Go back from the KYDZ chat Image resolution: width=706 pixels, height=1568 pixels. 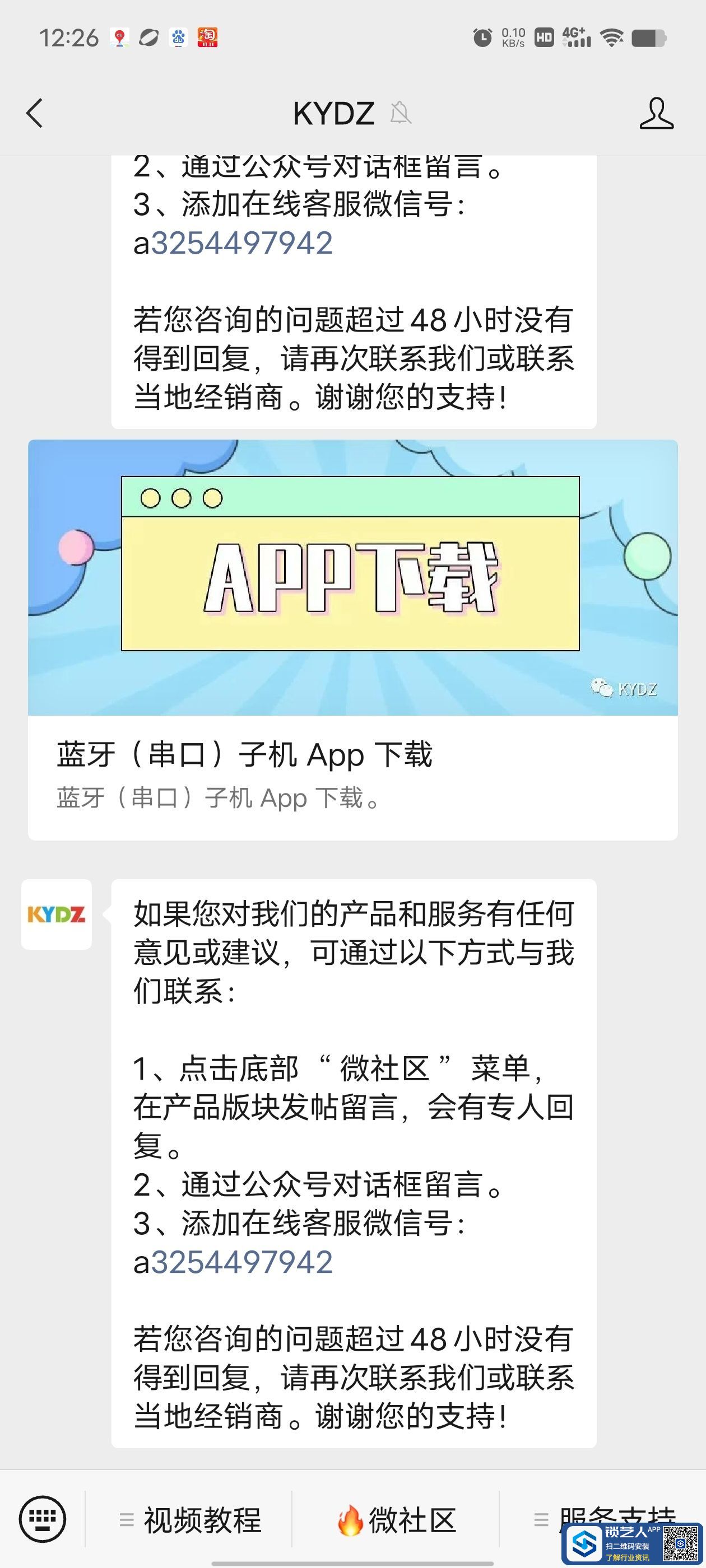coord(35,113)
